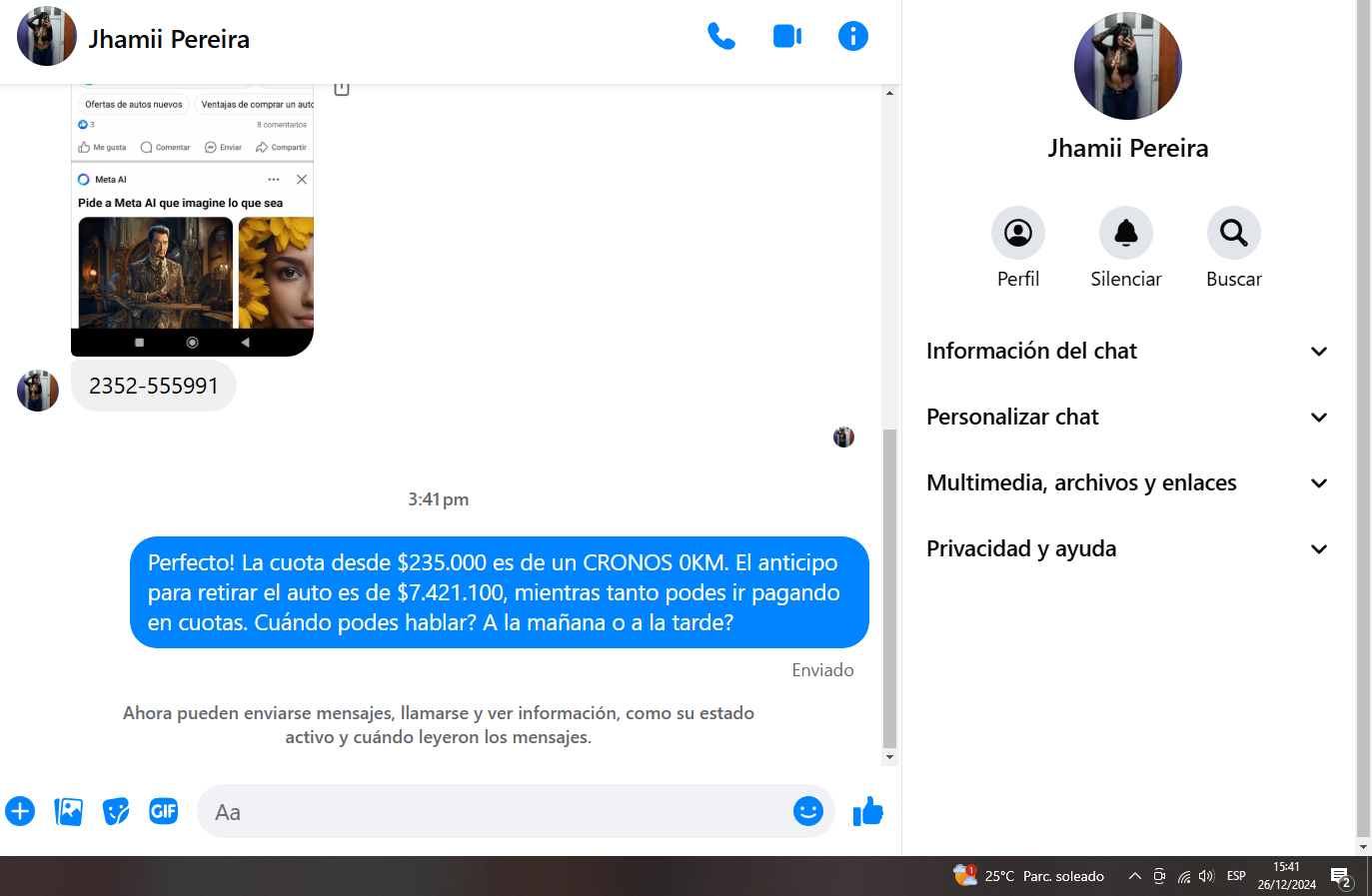
Task: Mute the chat with Silenciar
Action: pos(1125,234)
